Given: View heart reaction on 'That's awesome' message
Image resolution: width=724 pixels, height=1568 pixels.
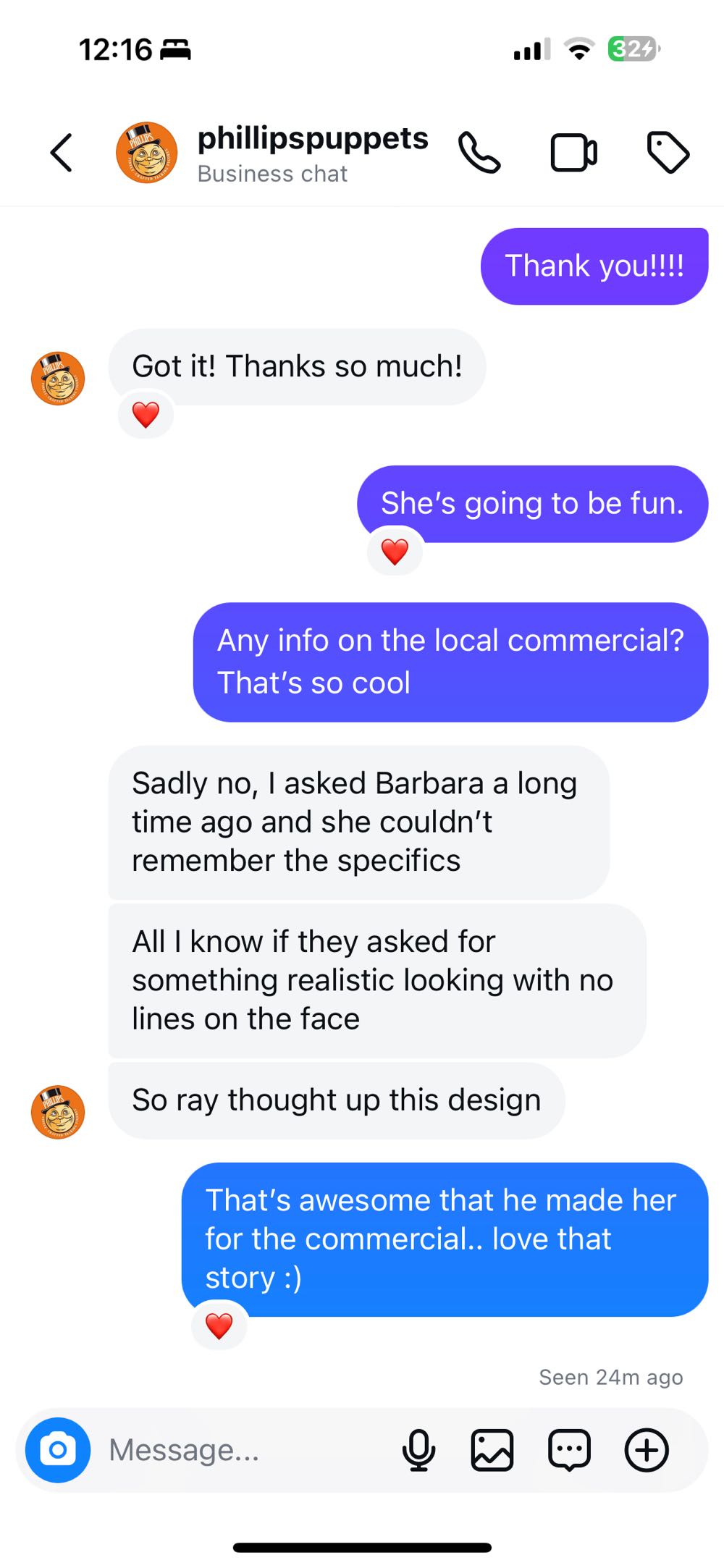Looking at the screenshot, I should [x=219, y=1325].
